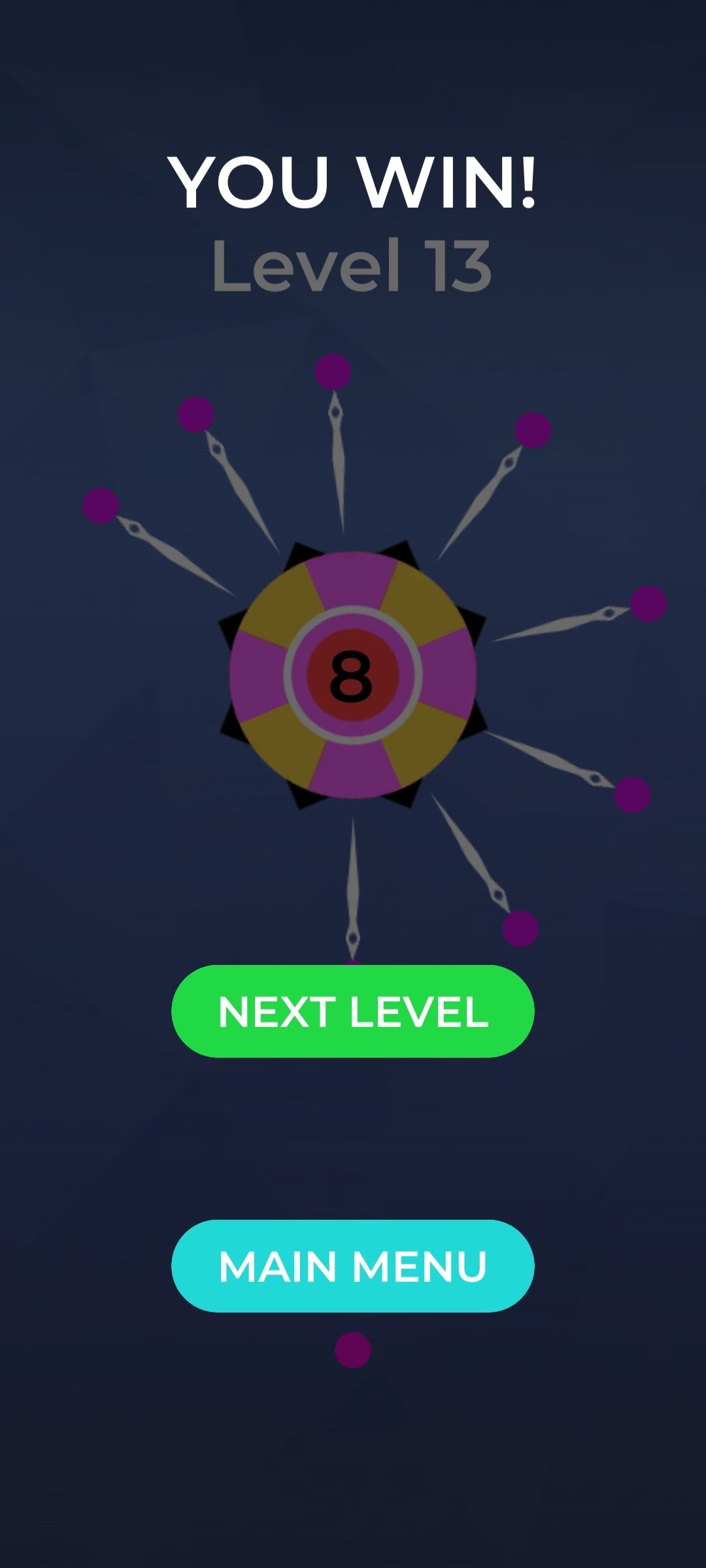Tap the green NEXT LEVEL button
This screenshot has width=706, height=1568.
(x=353, y=1011)
